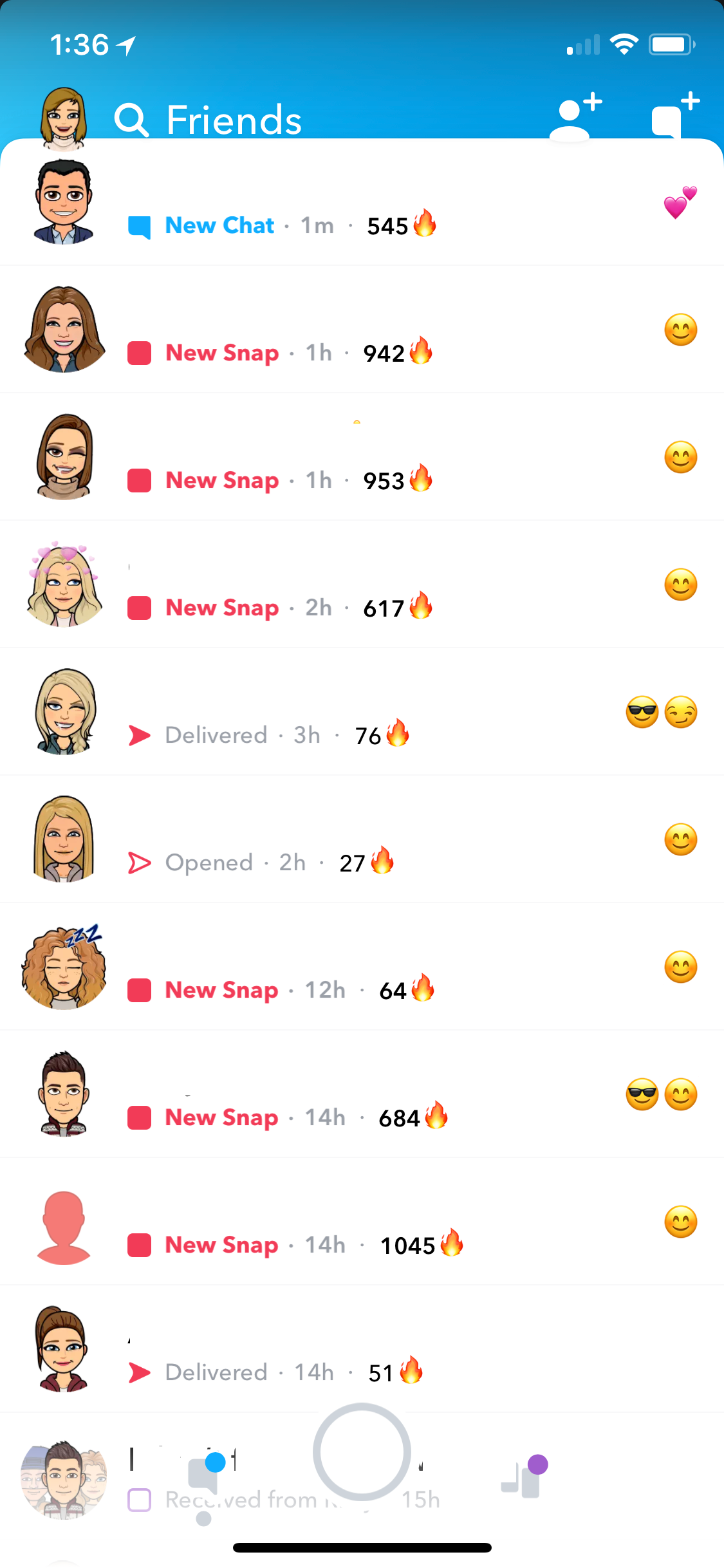This screenshot has width=724, height=1568.
Task: Tap the red placeholder avatar without Bitmoji
Action: click(64, 1222)
